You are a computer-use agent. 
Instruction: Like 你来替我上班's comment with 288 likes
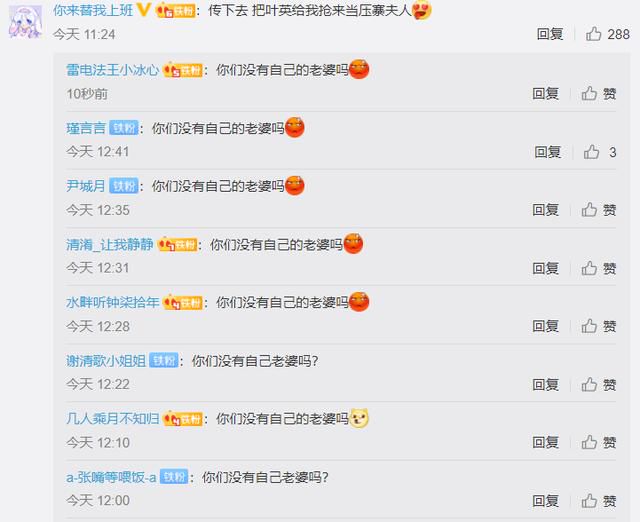coord(608,34)
